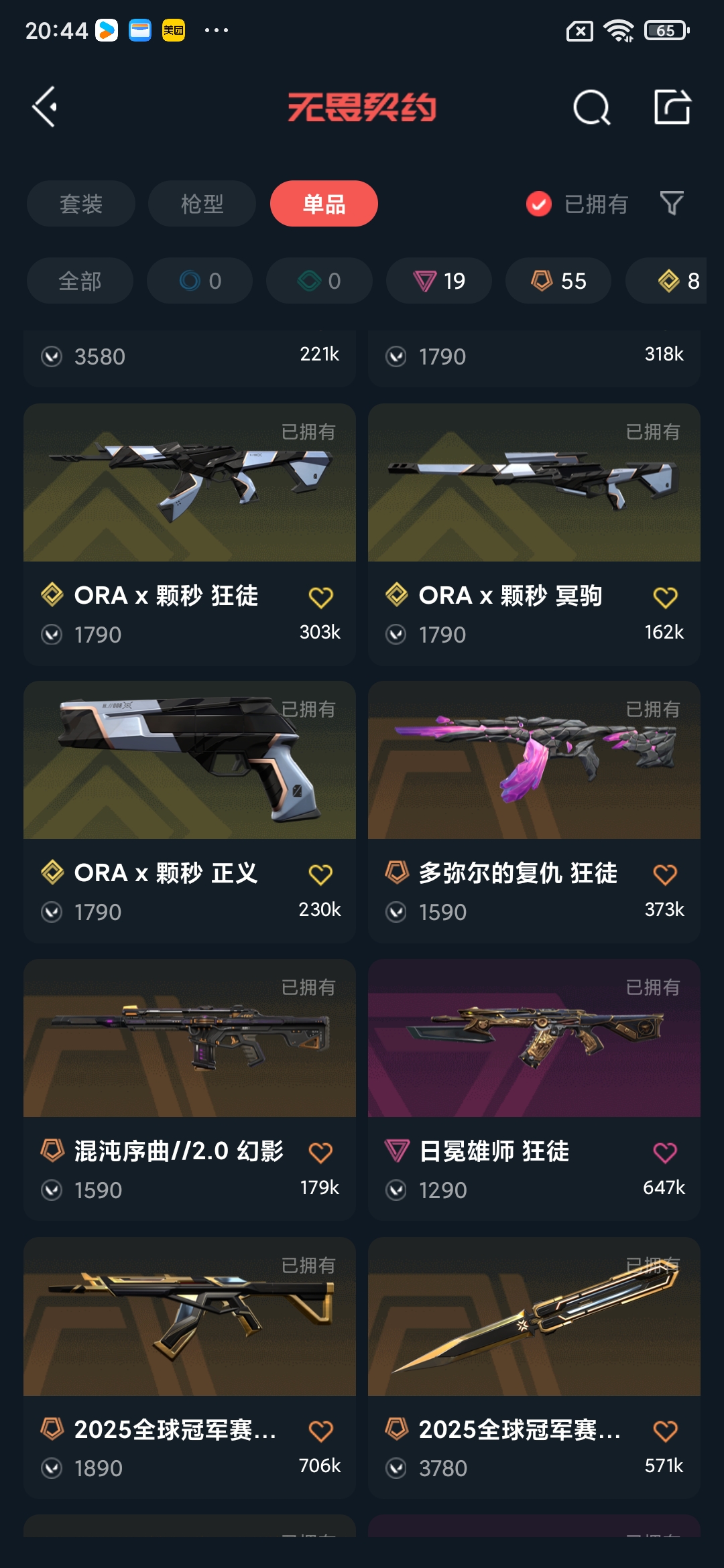Share this skin collection page

672,107
